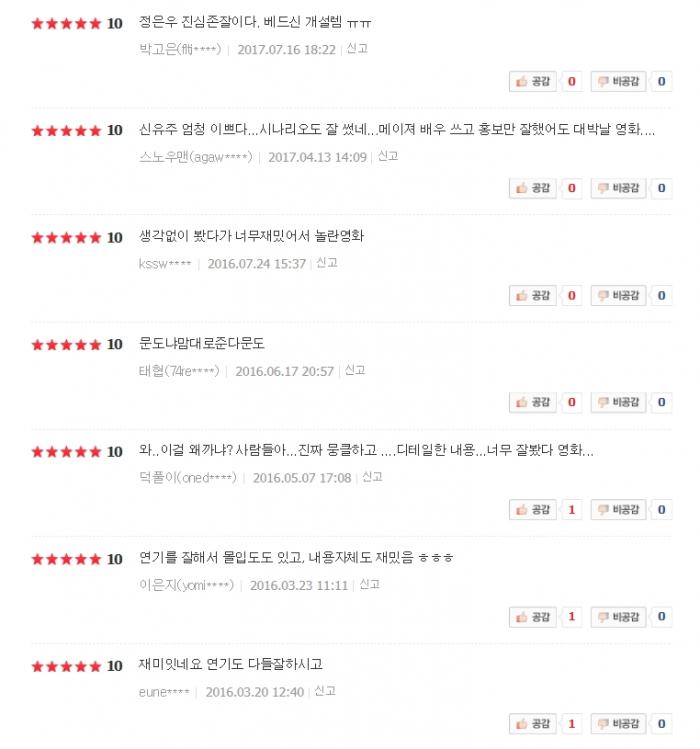The image size is (700, 749).
Task: Report 이은지's review with 신고
Action: tap(369, 584)
